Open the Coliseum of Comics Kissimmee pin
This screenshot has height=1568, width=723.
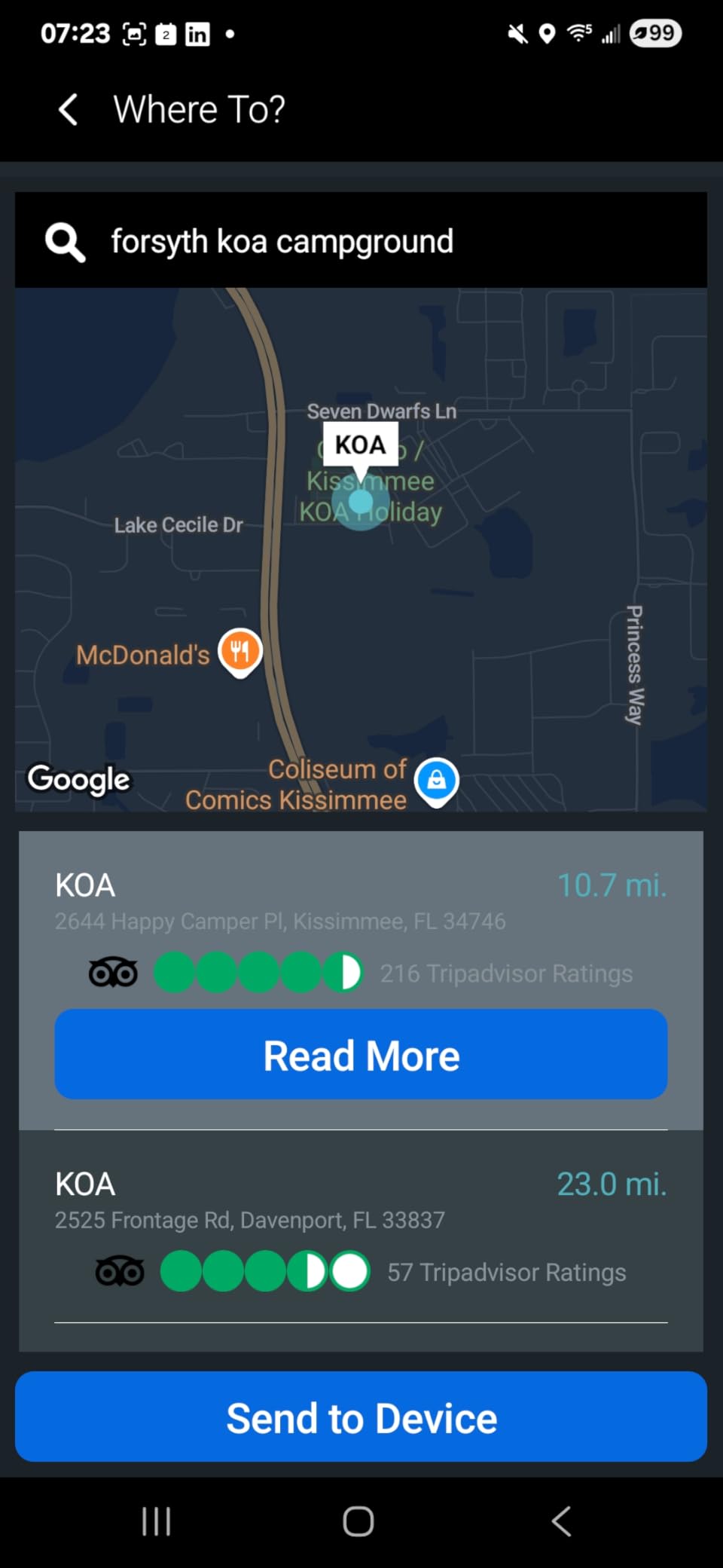[437, 781]
